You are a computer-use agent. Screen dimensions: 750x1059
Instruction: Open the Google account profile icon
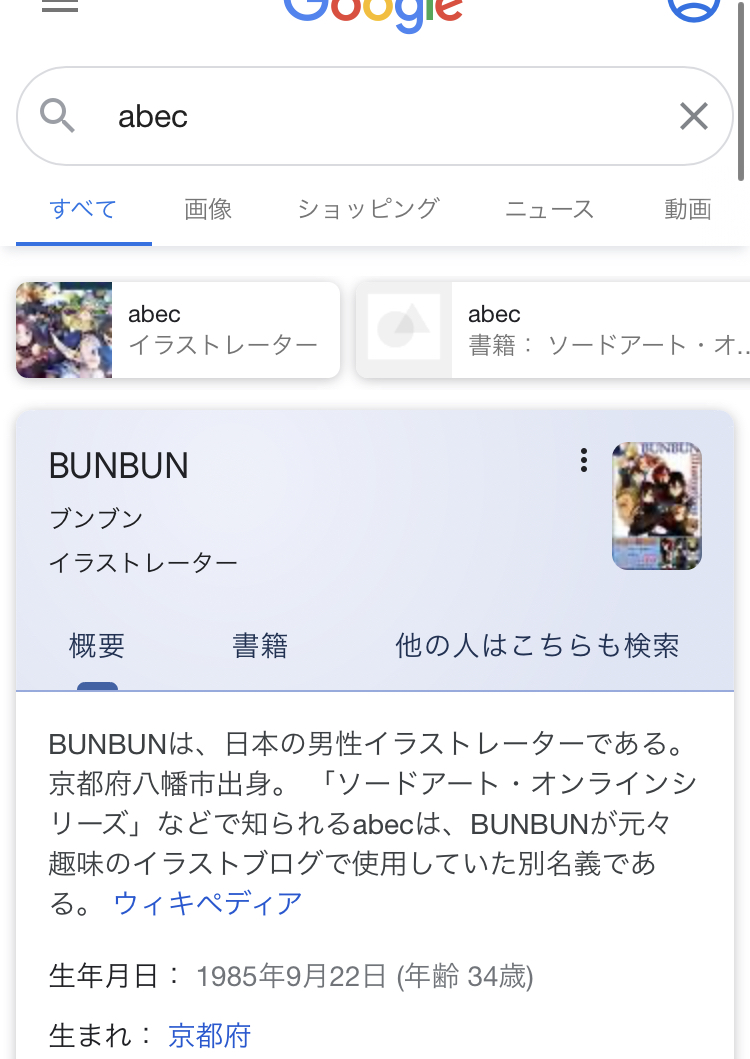(x=693, y=8)
